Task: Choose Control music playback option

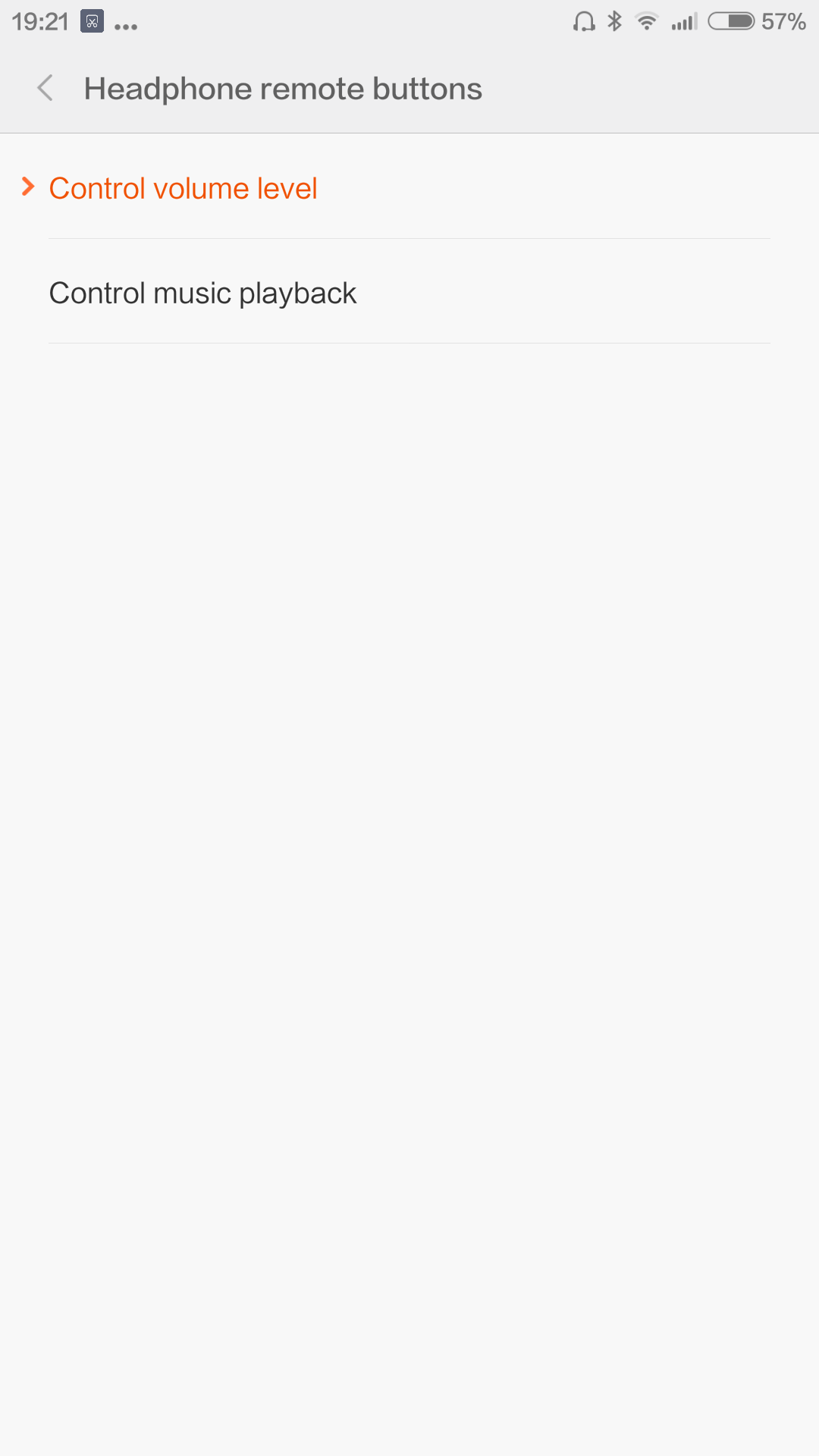Action: [409, 292]
